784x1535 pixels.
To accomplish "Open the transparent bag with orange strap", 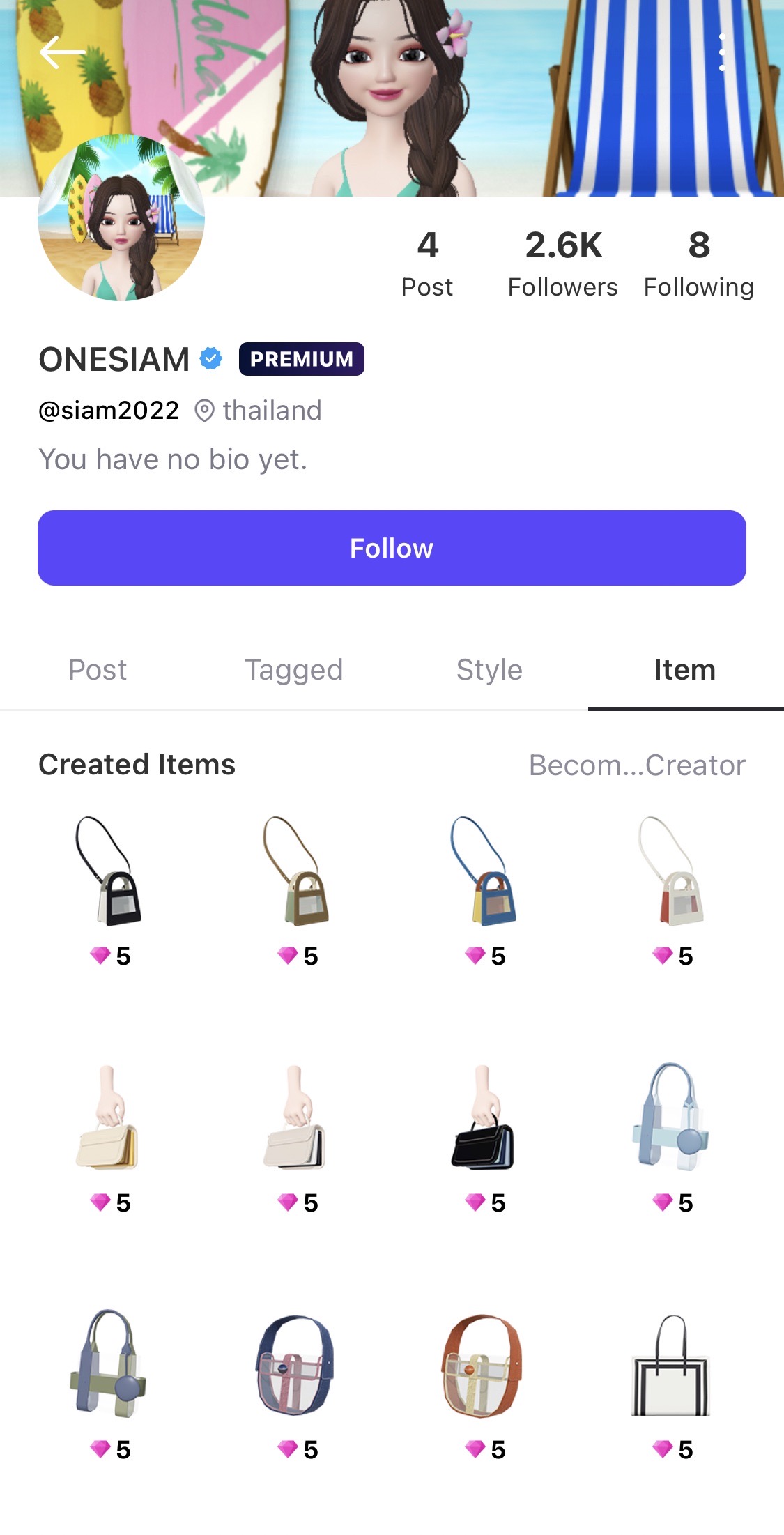I will point(483,1366).
